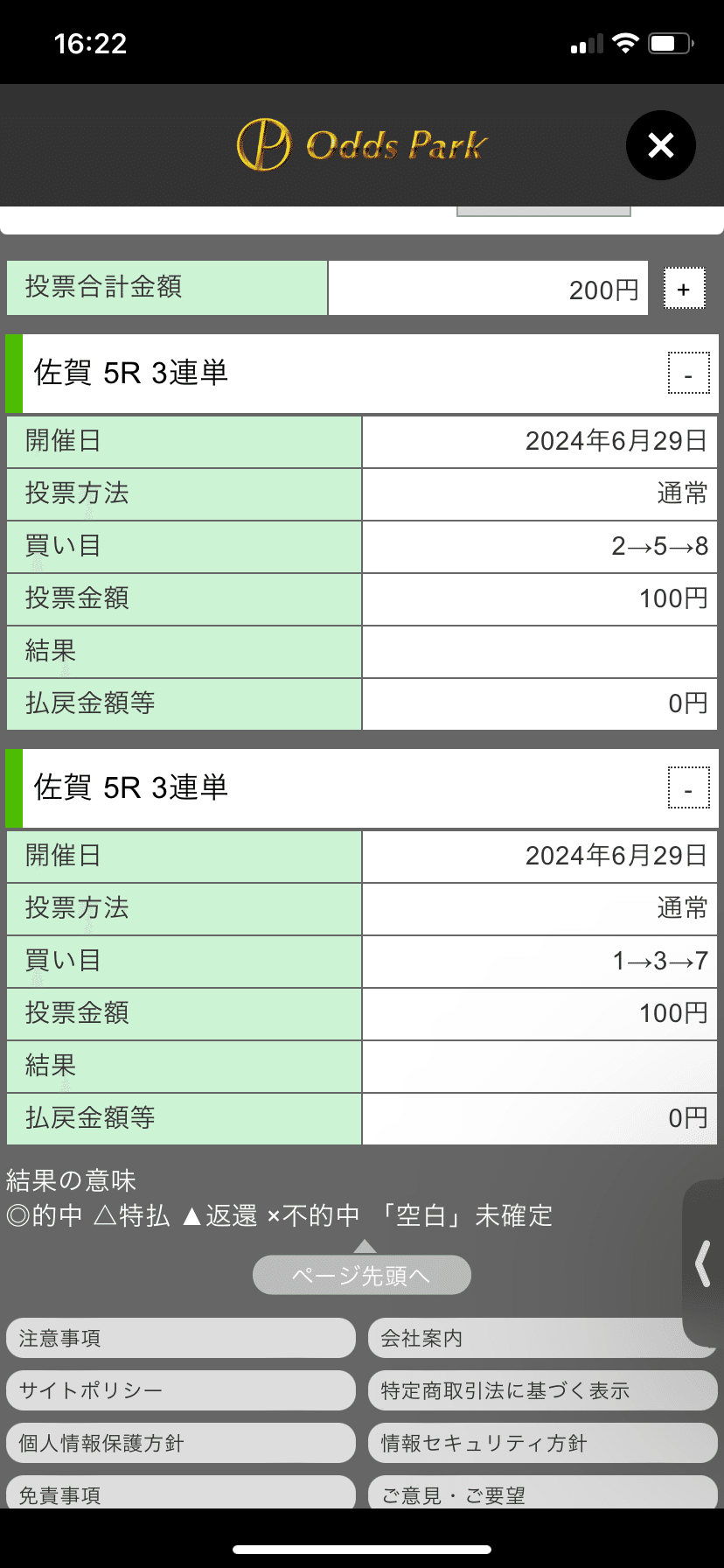Open 特定商取引法に基づく表示

[x=541, y=1390]
